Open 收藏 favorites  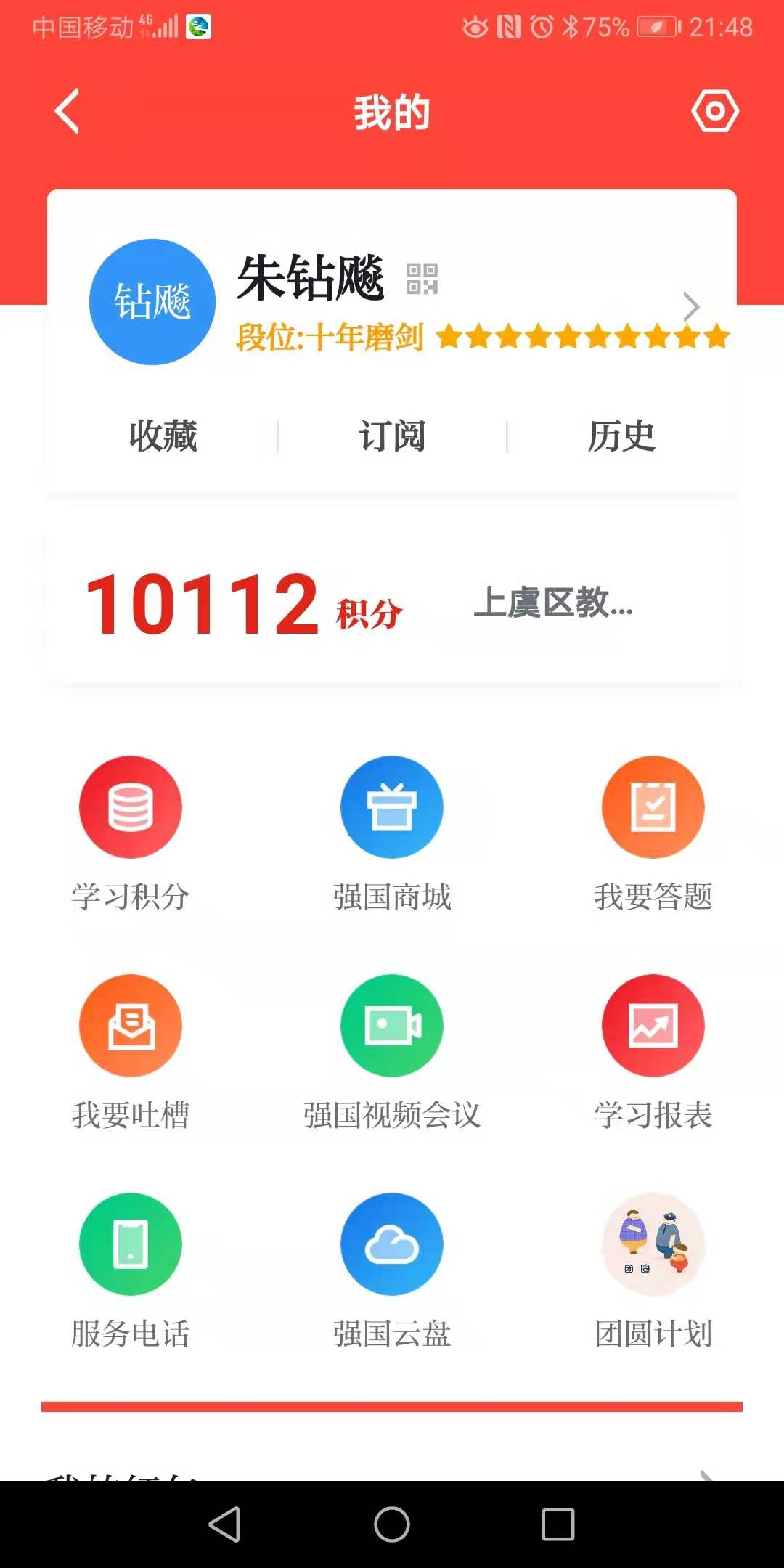click(163, 436)
